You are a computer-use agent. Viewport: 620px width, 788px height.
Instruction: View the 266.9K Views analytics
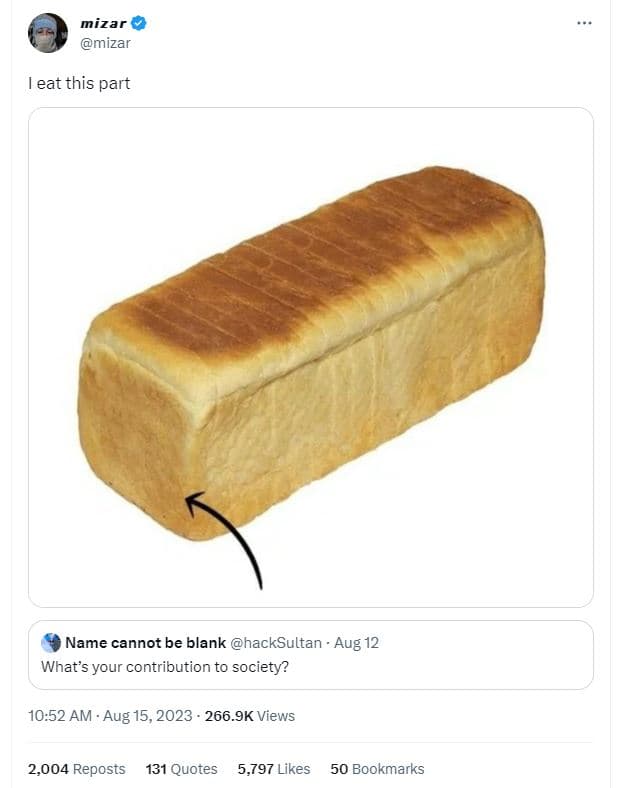249,716
